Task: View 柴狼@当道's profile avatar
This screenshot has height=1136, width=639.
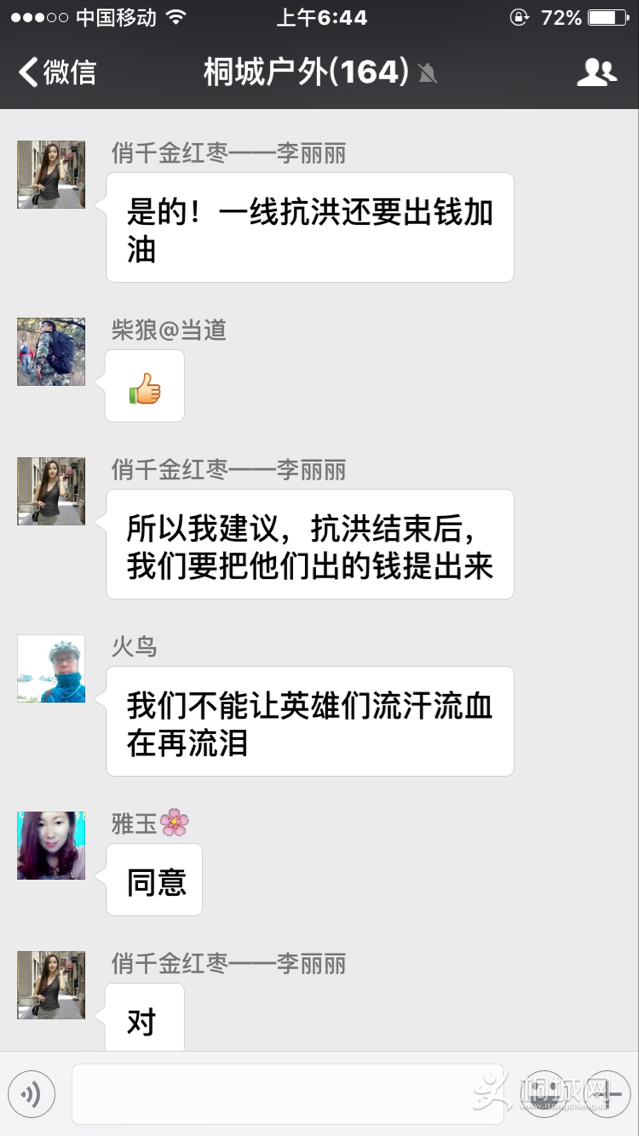Action: coord(51,352)
